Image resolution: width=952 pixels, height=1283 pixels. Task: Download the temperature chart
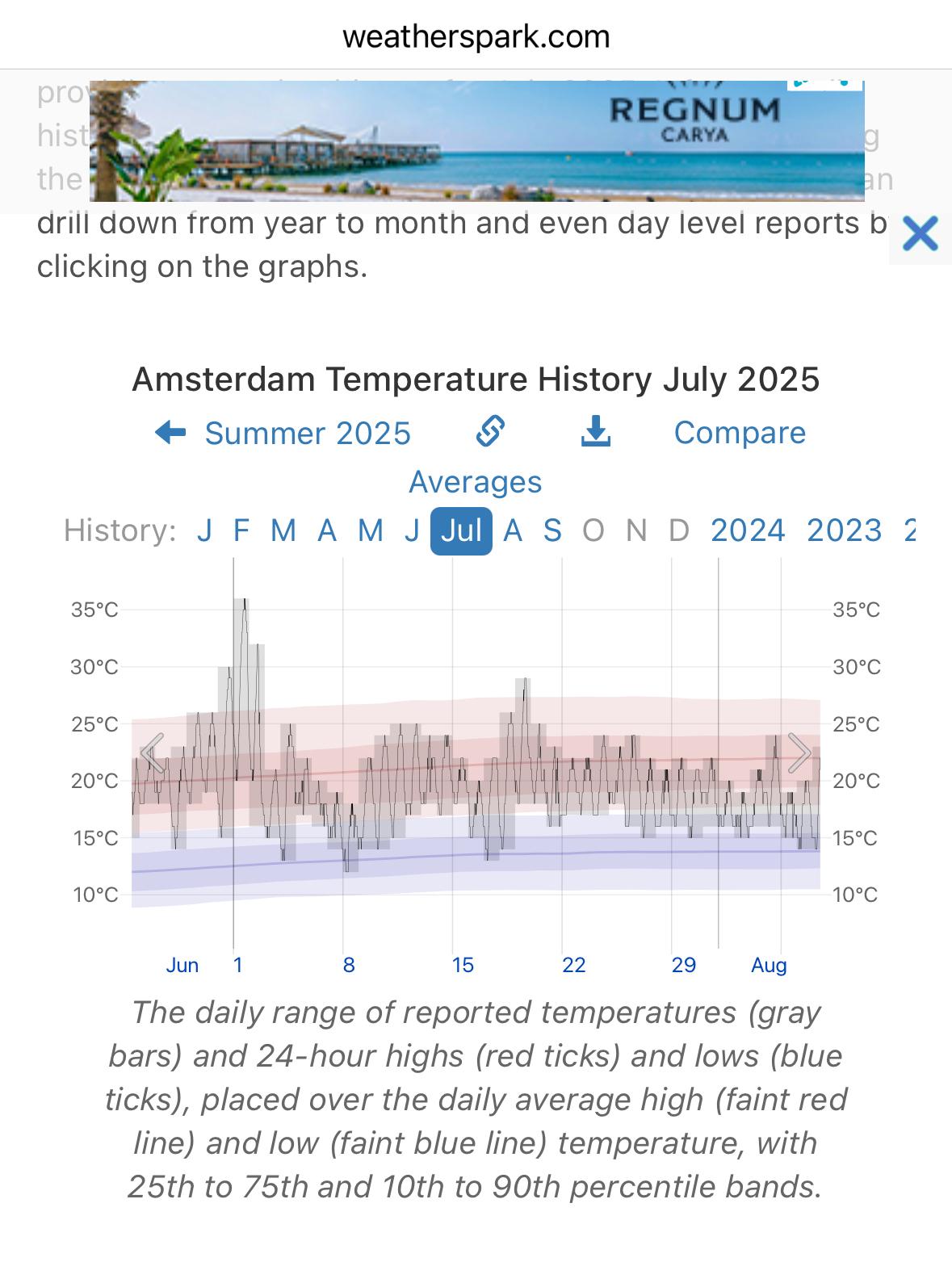tap(595, 431)
